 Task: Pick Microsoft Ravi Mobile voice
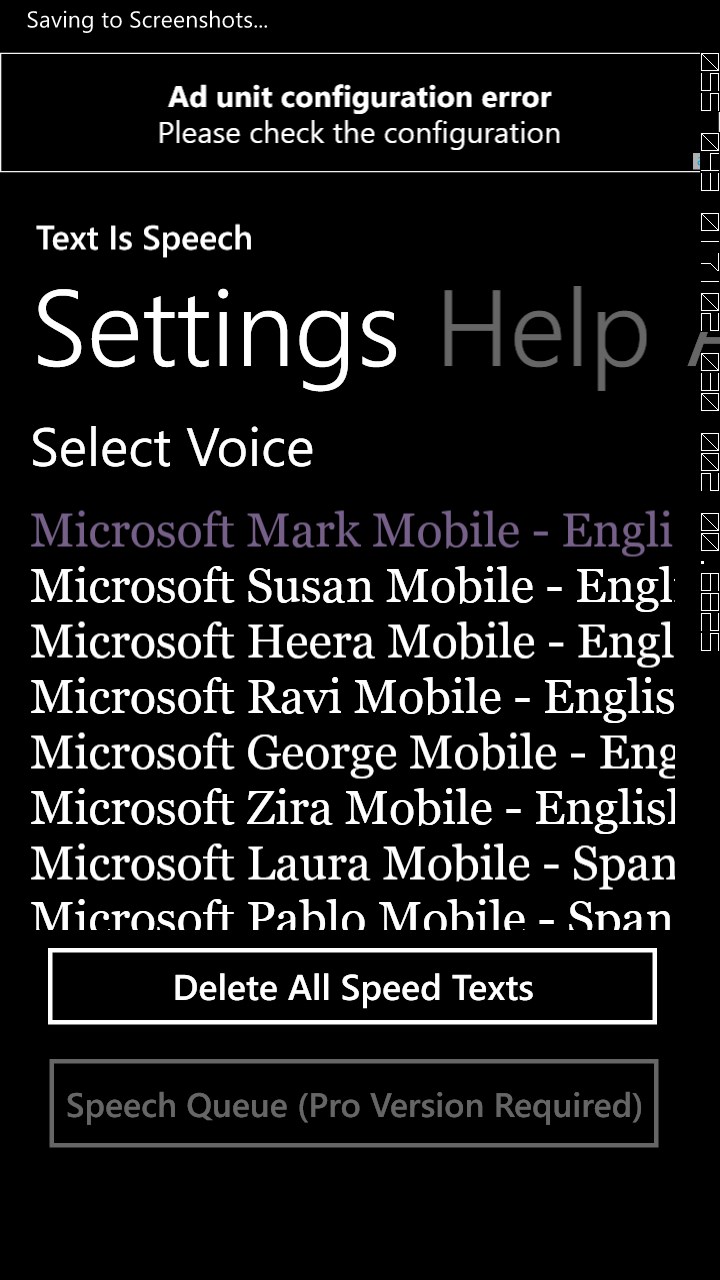(350, 697)
